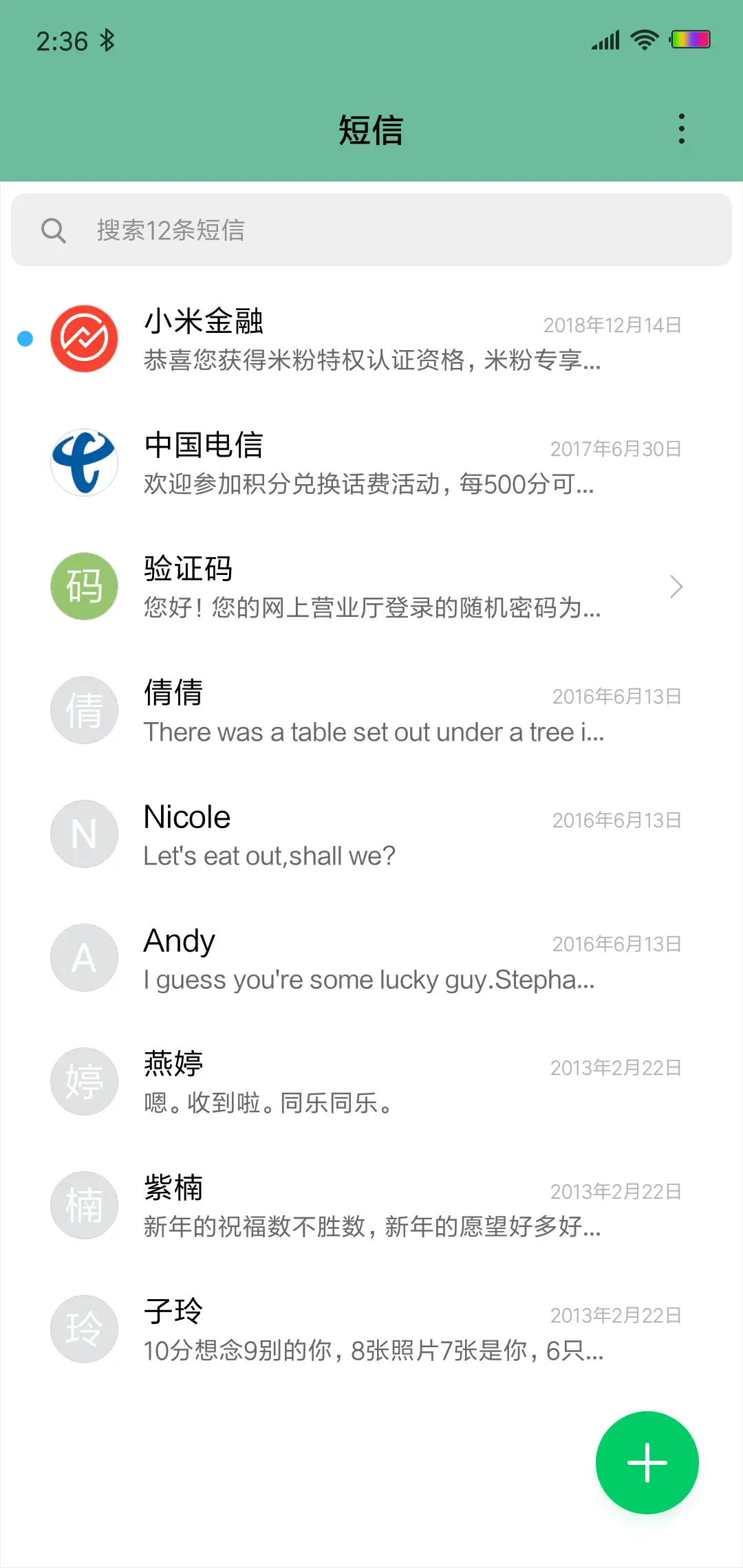Compose a new message with the plus button
Image resolution: width=743 pixels, height=1568 pixels.
(x=646, y=1463)
